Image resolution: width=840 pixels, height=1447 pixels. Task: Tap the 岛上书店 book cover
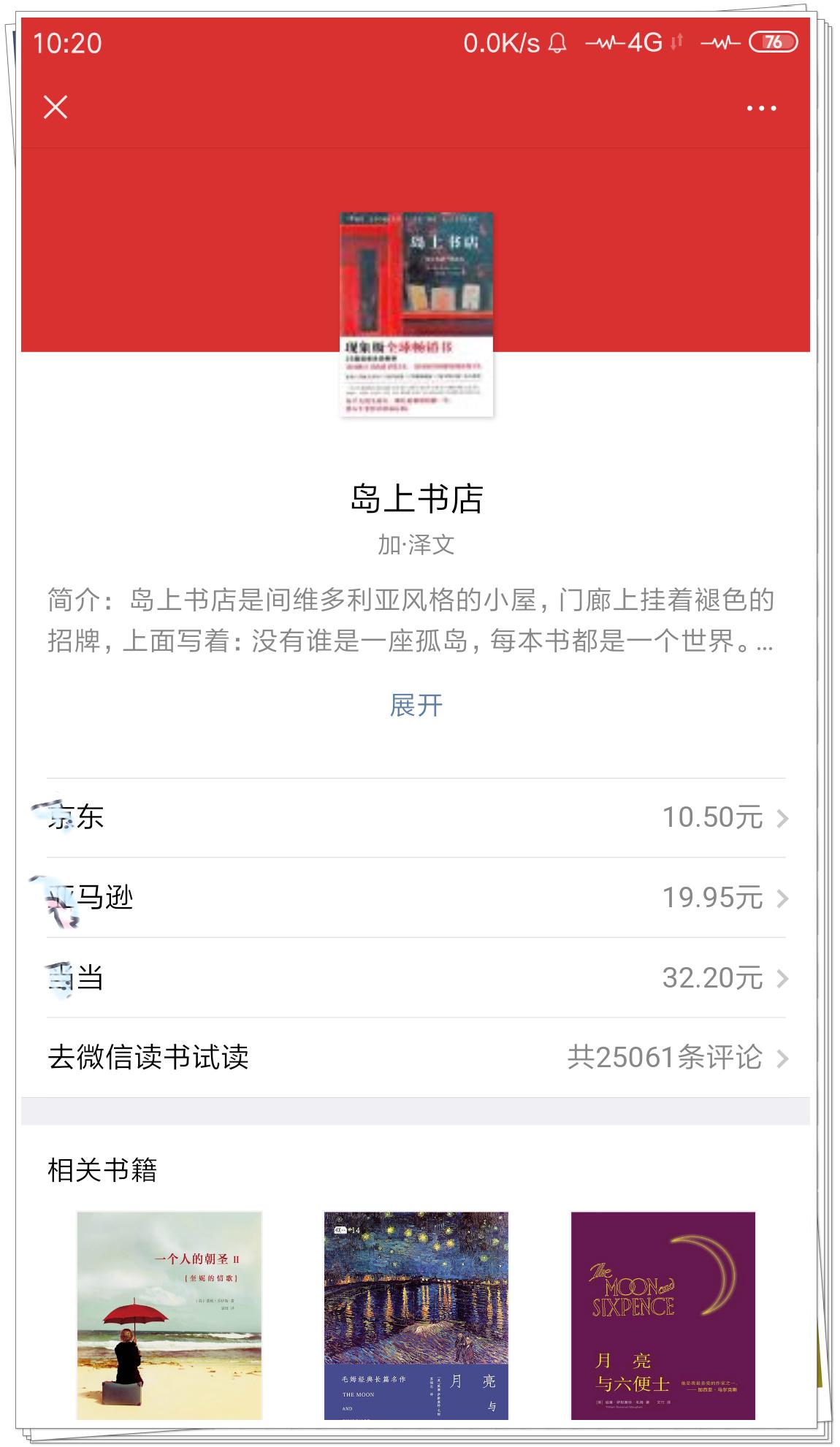(x=416, y=314)
